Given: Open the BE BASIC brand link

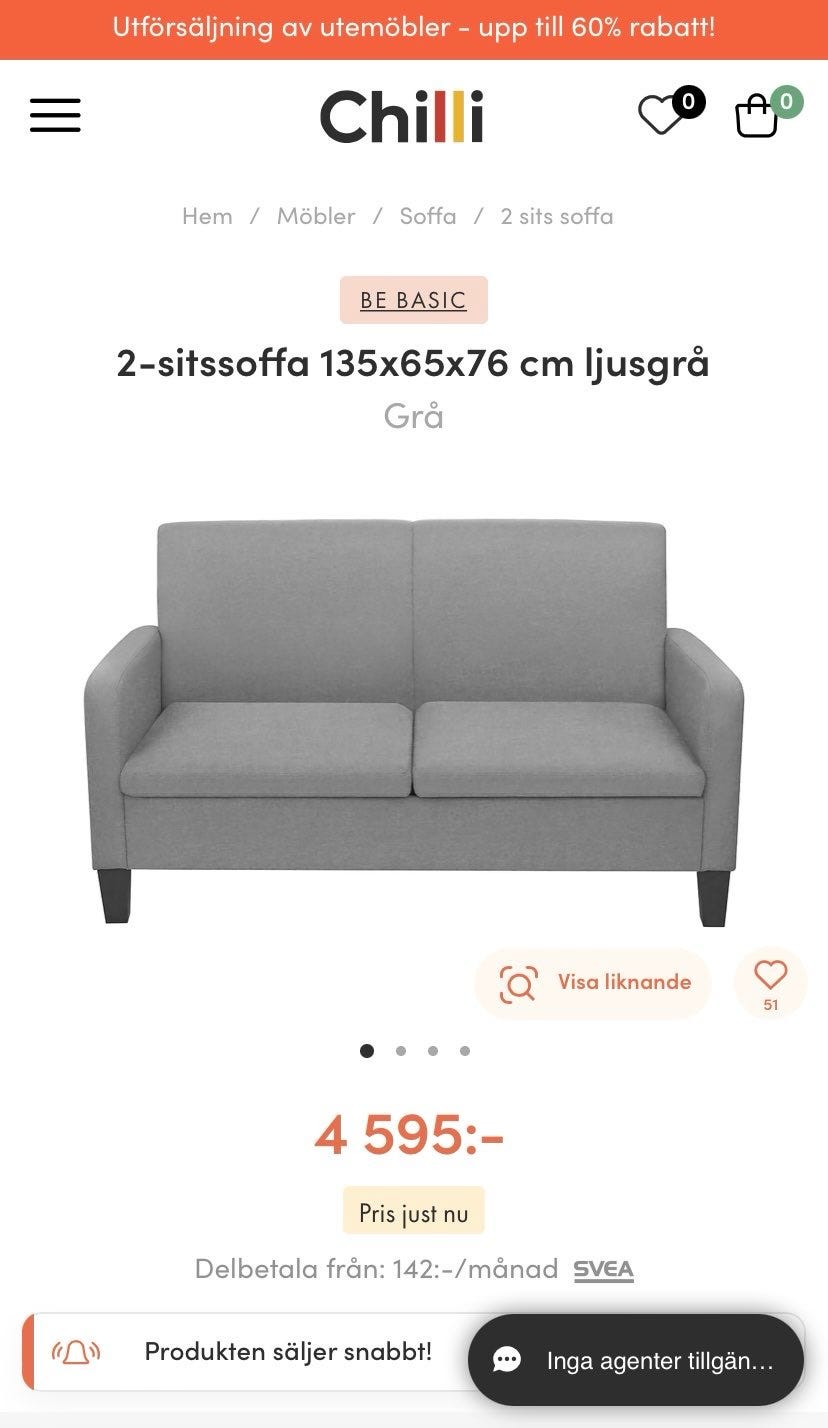Looking at the screenshot, I should point(414,300).
